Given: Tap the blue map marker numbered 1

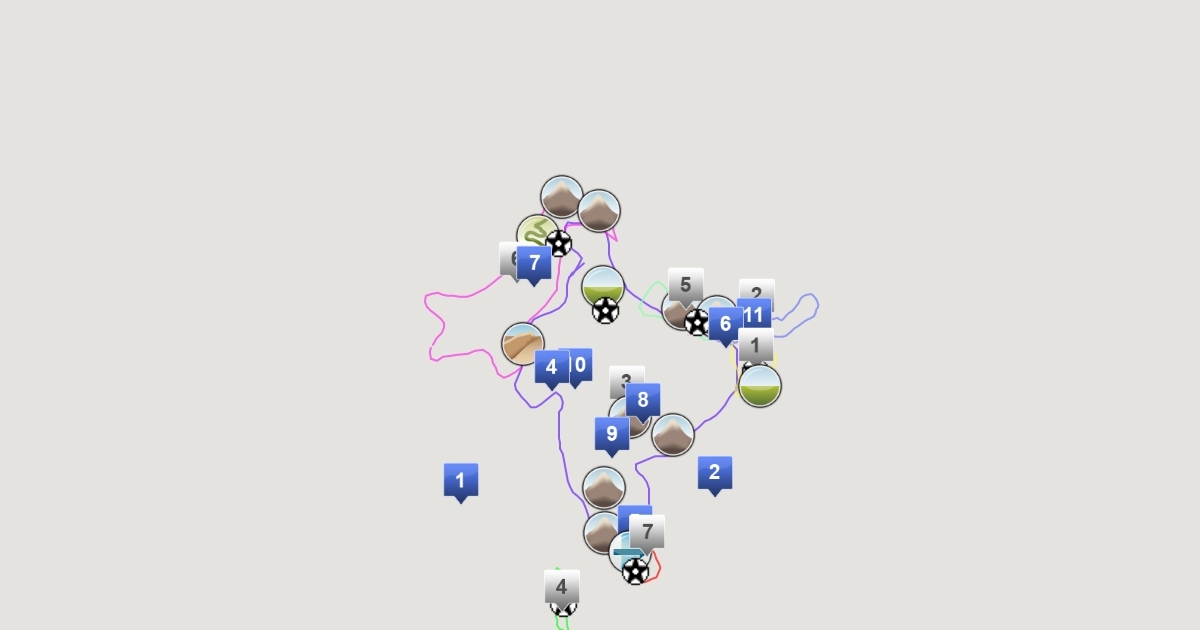Looking at the screenshot, I should coord(460,481).
